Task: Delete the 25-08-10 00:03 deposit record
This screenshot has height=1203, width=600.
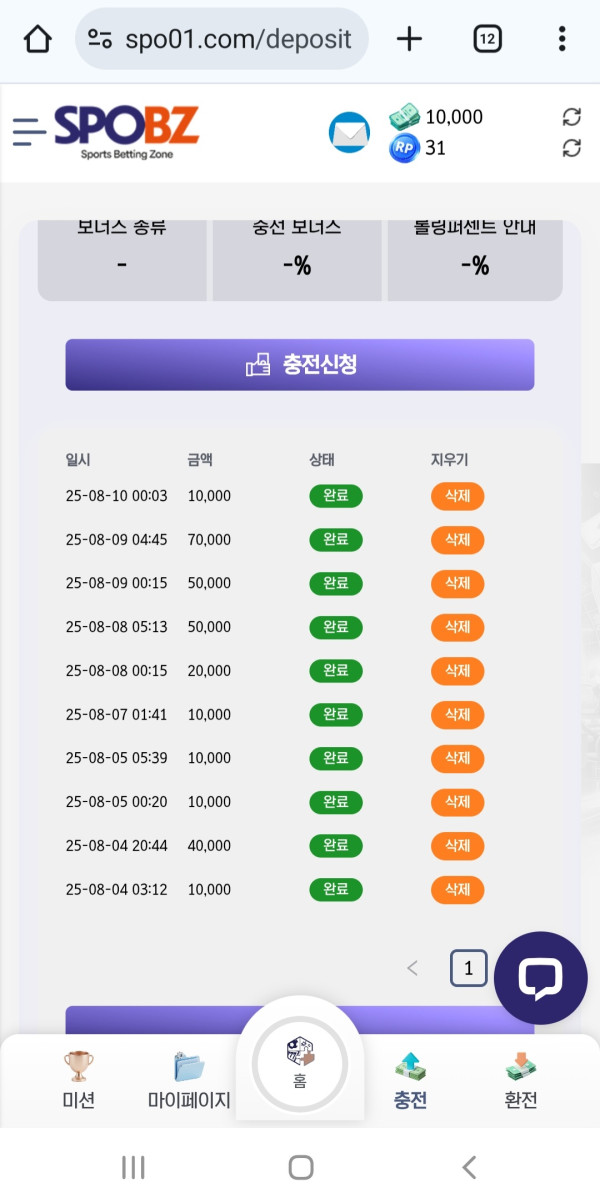Action: (x=457, y=496)
